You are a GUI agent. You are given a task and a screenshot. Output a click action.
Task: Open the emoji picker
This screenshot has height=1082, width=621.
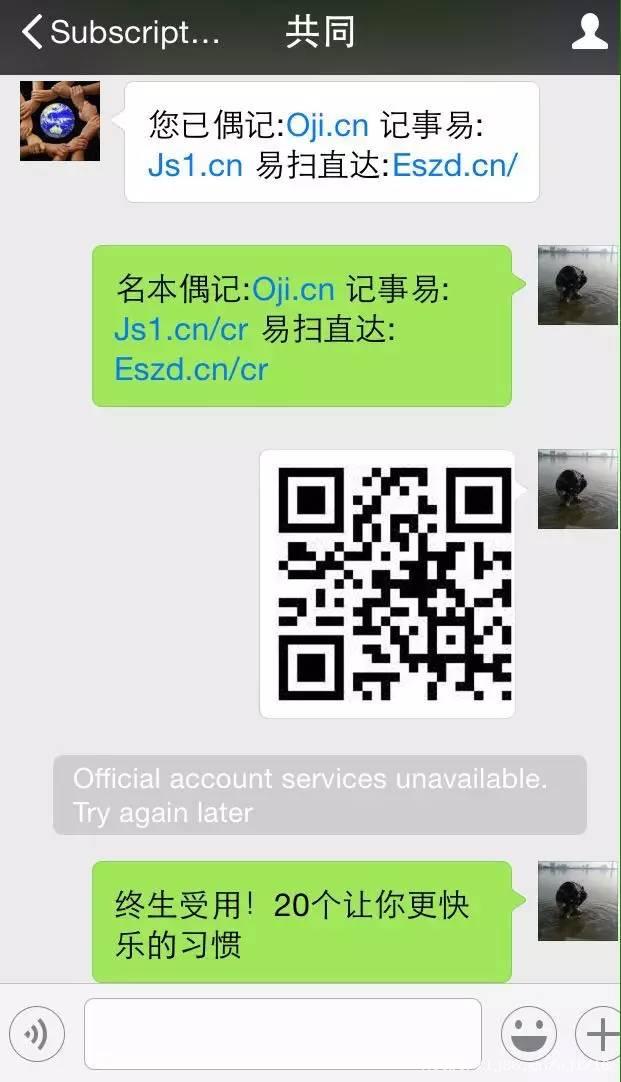click(529, 1033)
